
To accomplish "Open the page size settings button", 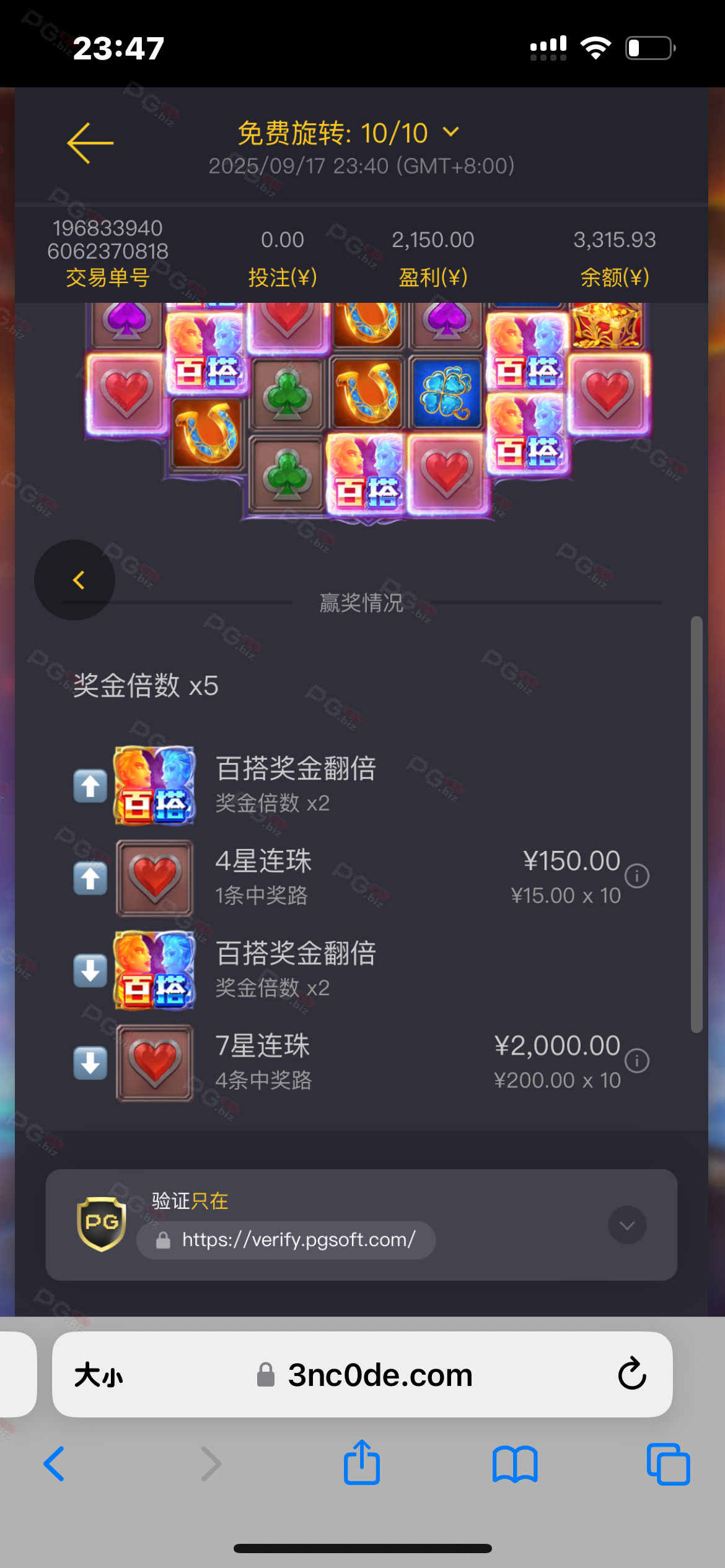I will click(99, 1375).
